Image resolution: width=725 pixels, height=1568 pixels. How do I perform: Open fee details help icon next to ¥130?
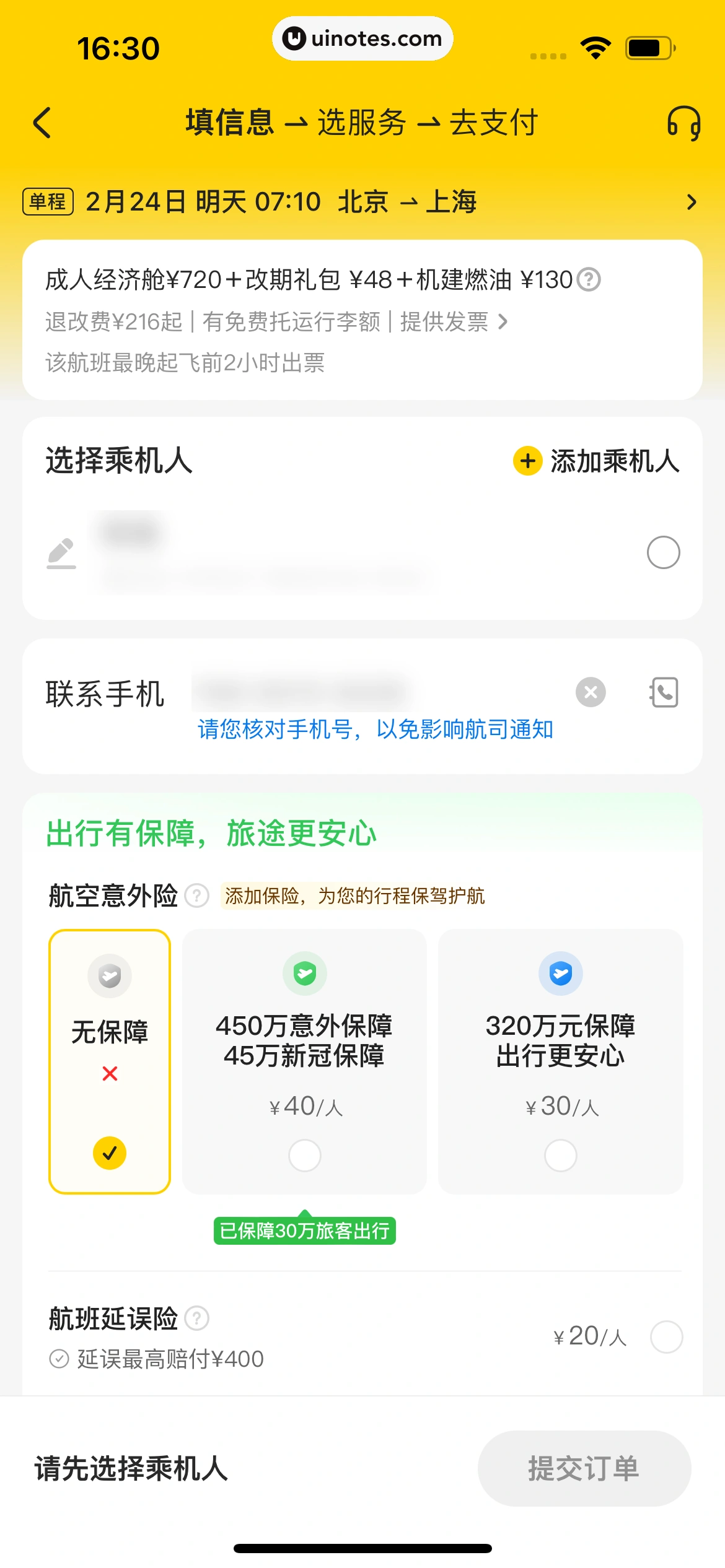[589, 280]
